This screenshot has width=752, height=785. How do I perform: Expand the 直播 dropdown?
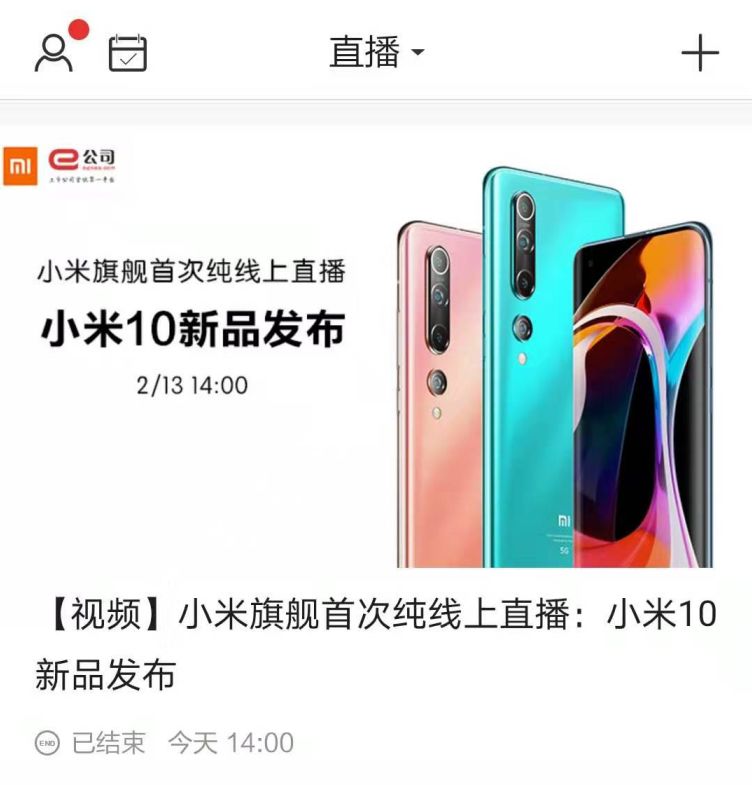(x=376, y=52)
